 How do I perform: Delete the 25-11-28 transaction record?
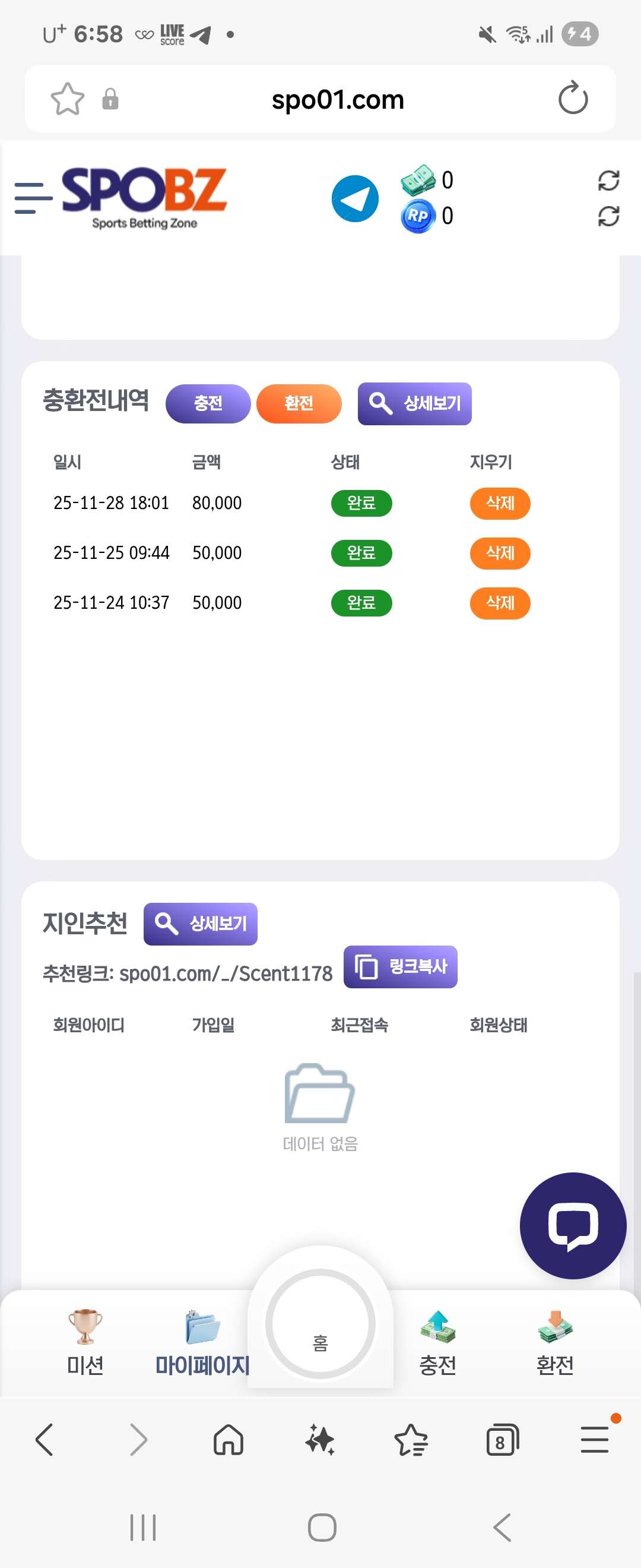coord(499,504)
